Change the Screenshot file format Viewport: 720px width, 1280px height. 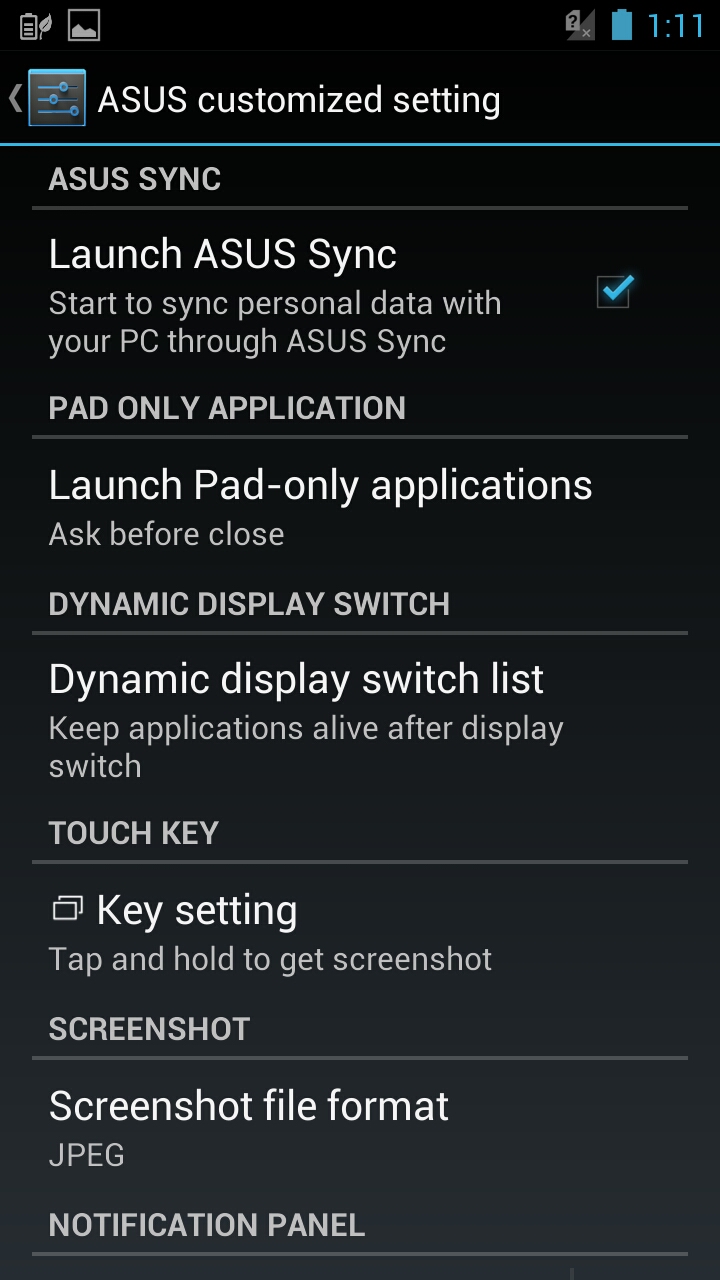(x=360, y=1127)
